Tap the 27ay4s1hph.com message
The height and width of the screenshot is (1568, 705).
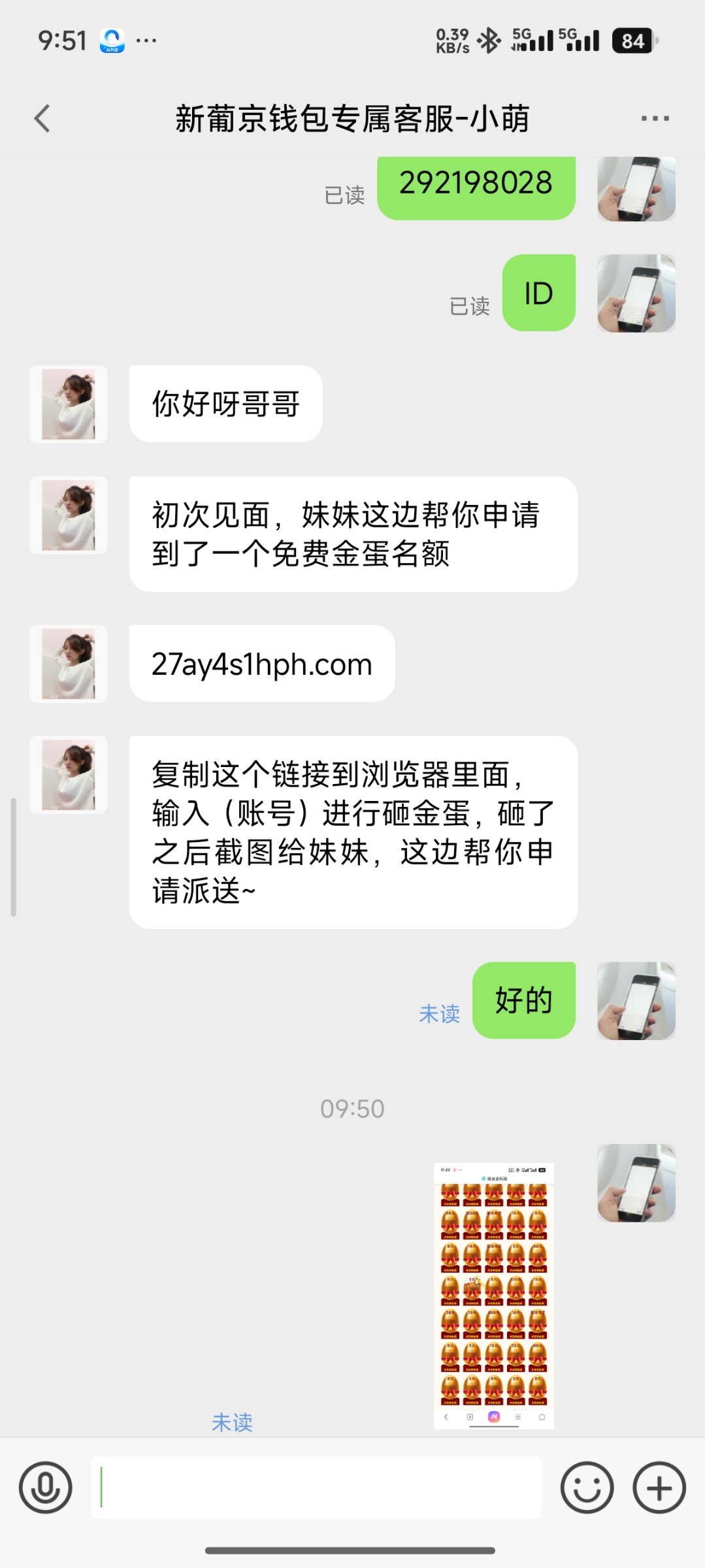pos(262,664)
